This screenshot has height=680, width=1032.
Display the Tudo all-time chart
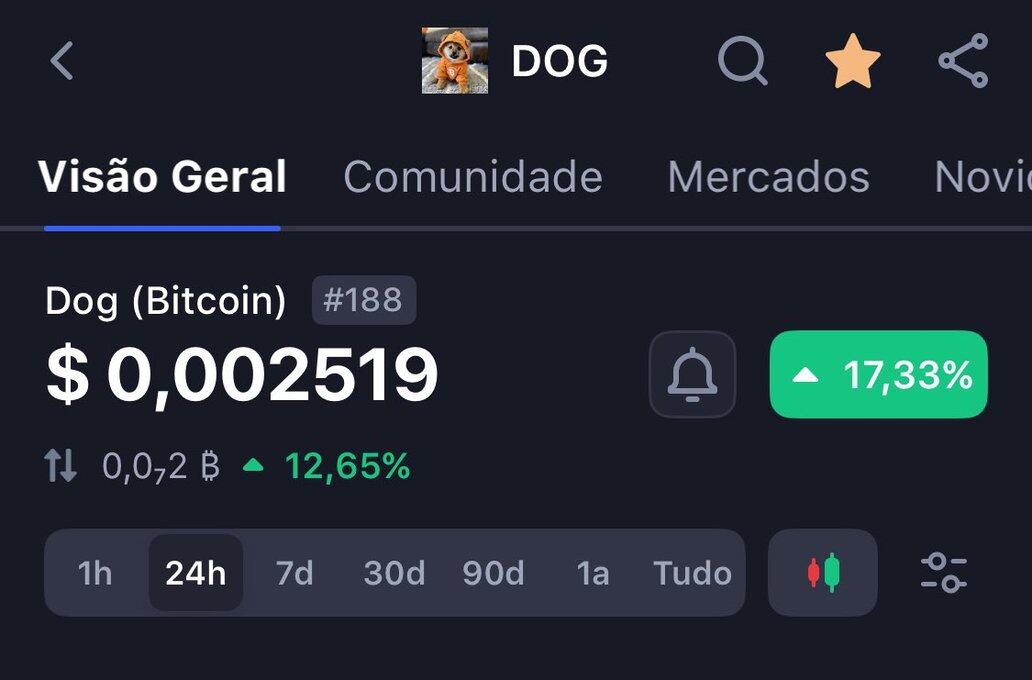(692, 573)
